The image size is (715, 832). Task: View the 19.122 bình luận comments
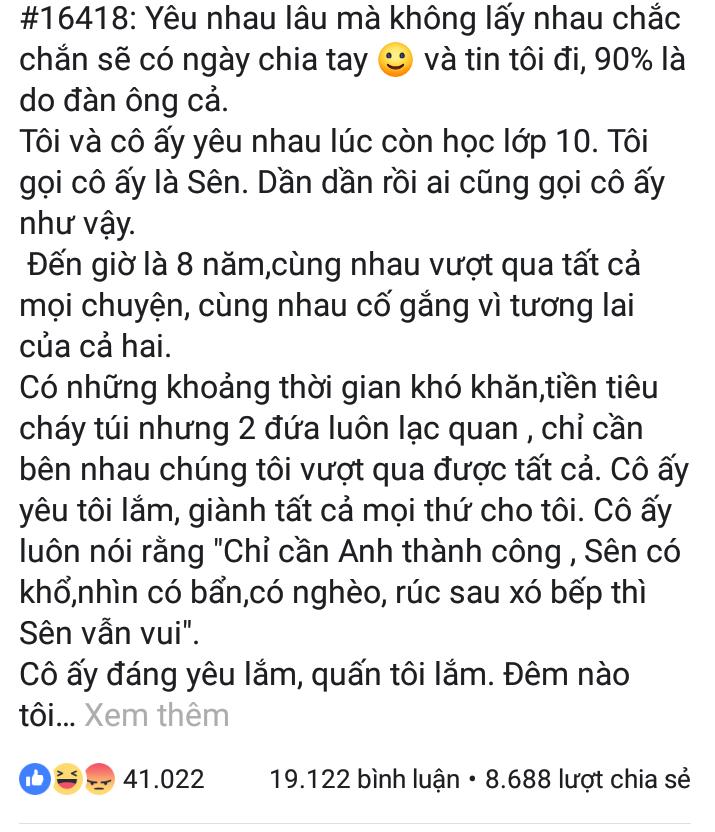[x=364, y=779]
